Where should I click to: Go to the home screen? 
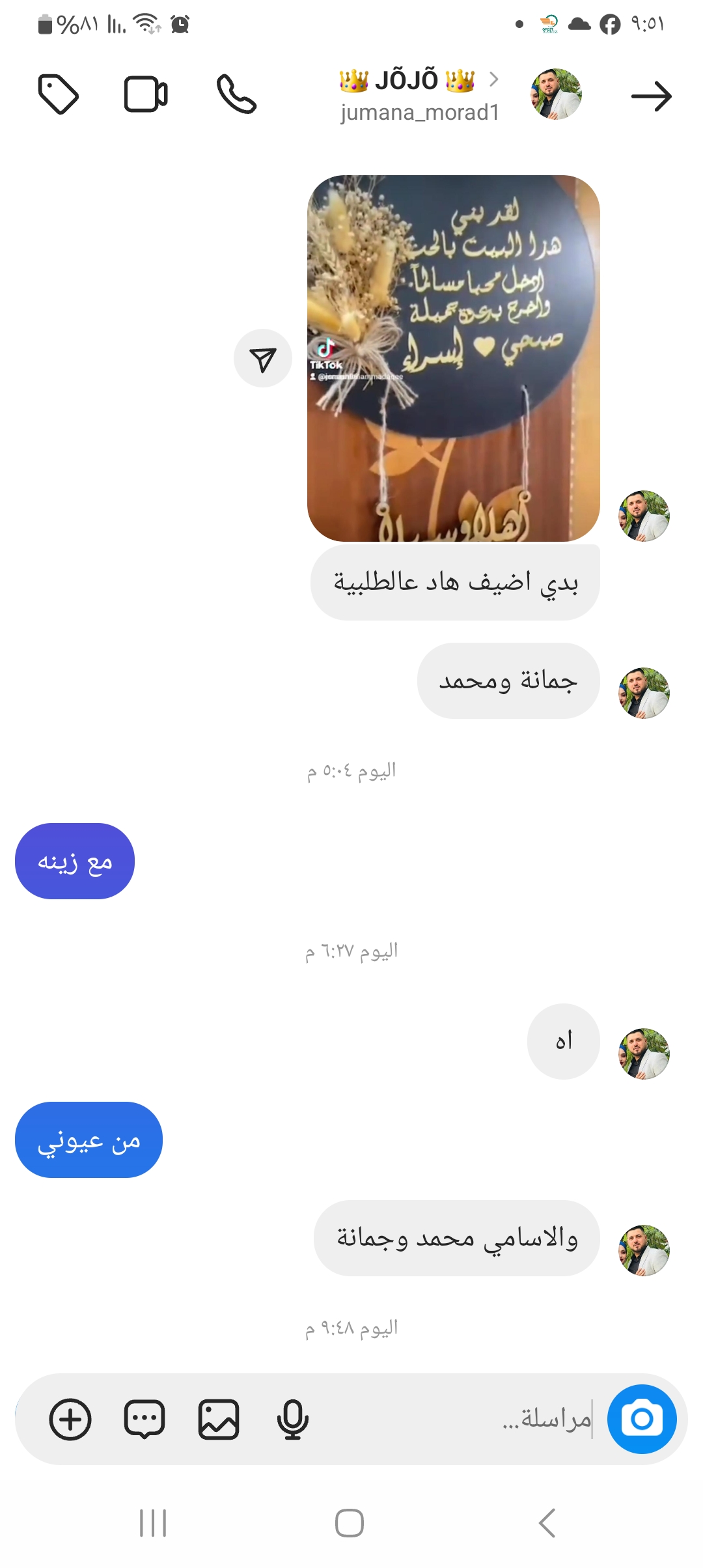pyautogui.click(x=350, y=1523)
